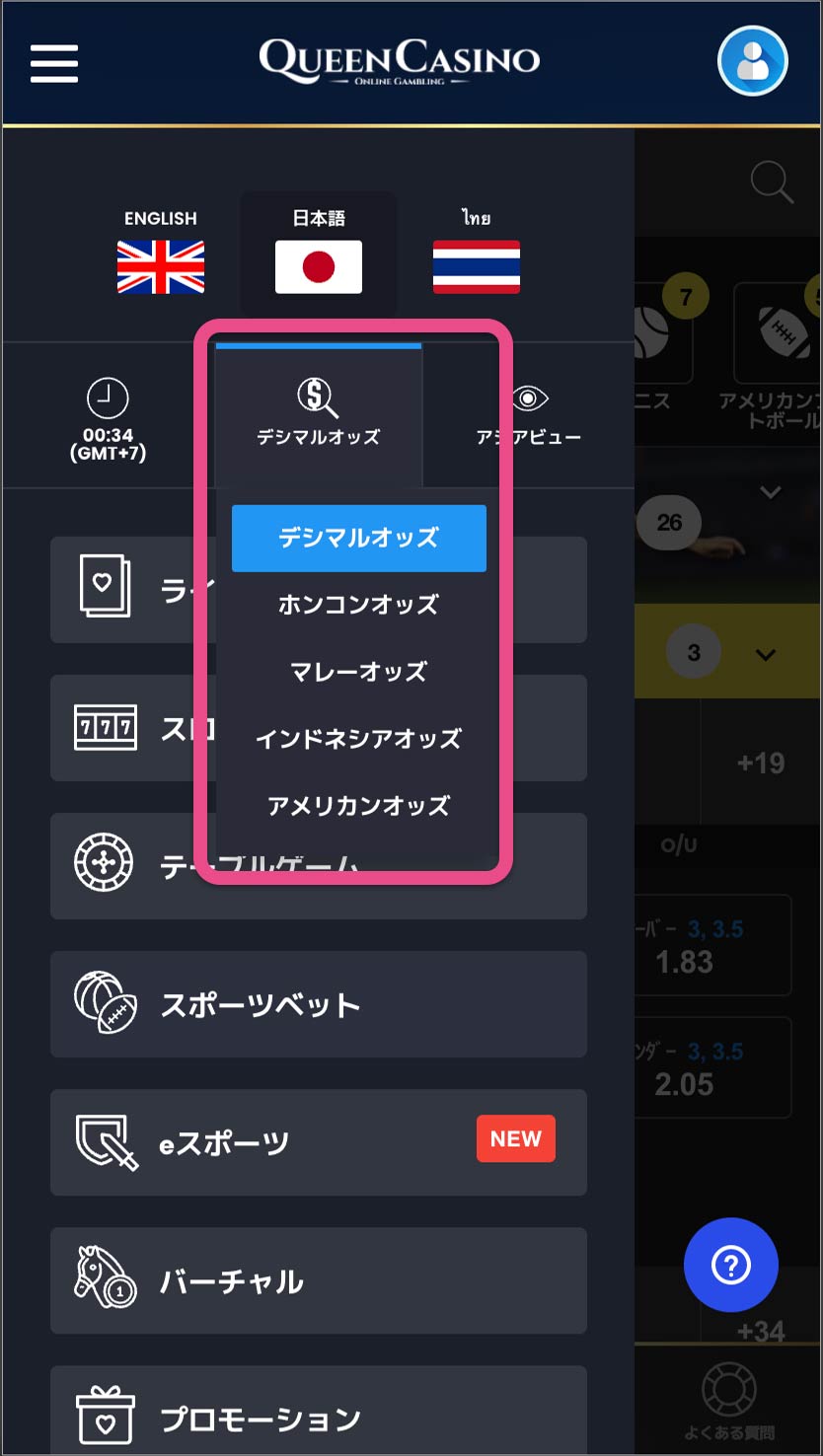The height and width of the screenshot is (1456, 823).
Task: Select マレーオッズ odds format
Action: click(358, 672)
